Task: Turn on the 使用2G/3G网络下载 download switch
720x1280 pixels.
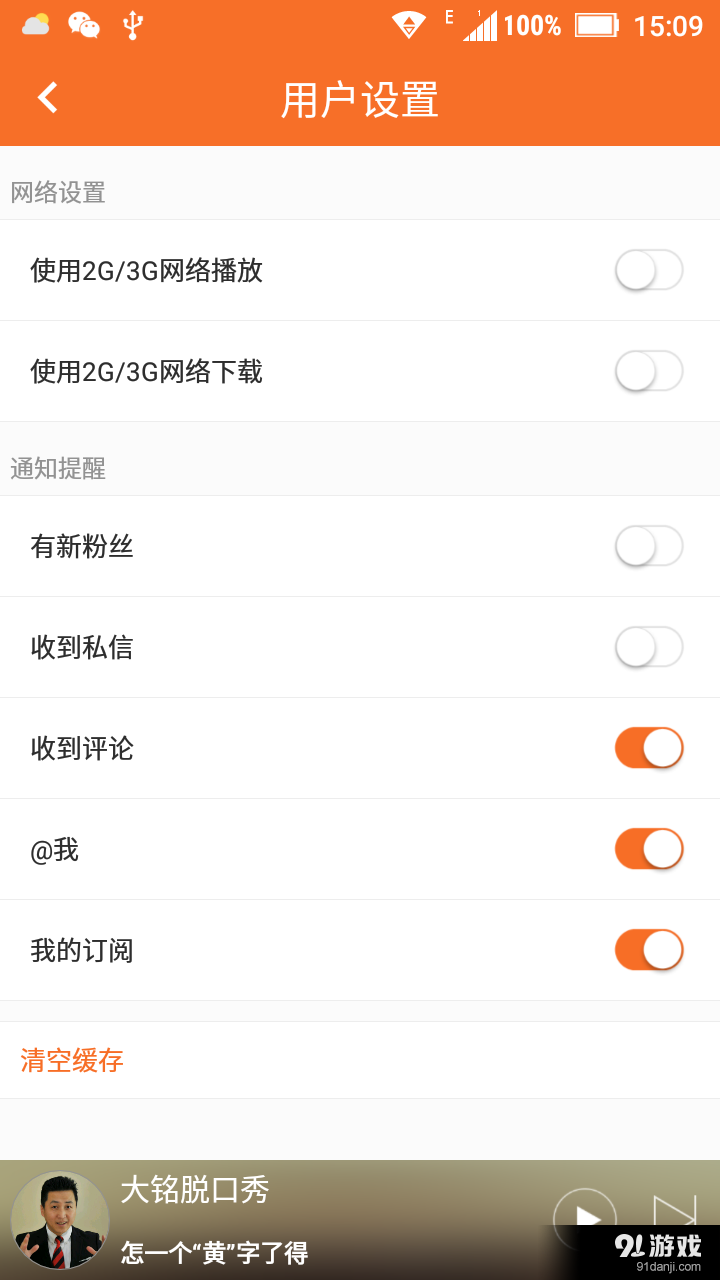Action: [x=648, y=371]
